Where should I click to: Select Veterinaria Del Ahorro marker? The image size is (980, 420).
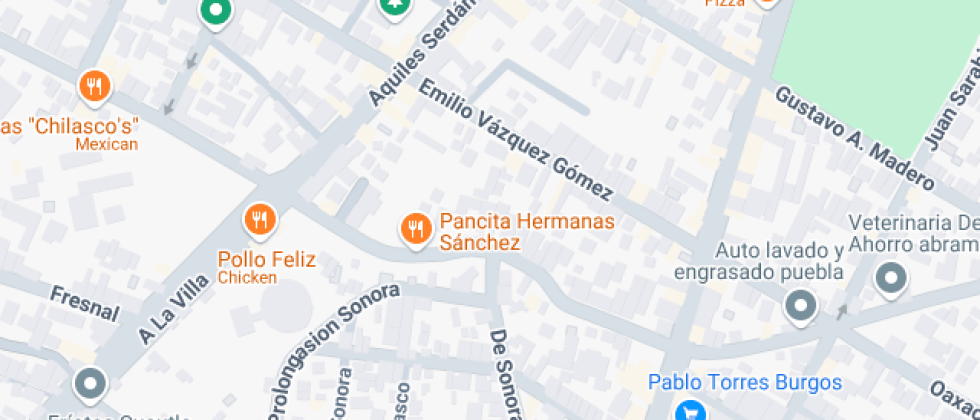click(890, 279)
